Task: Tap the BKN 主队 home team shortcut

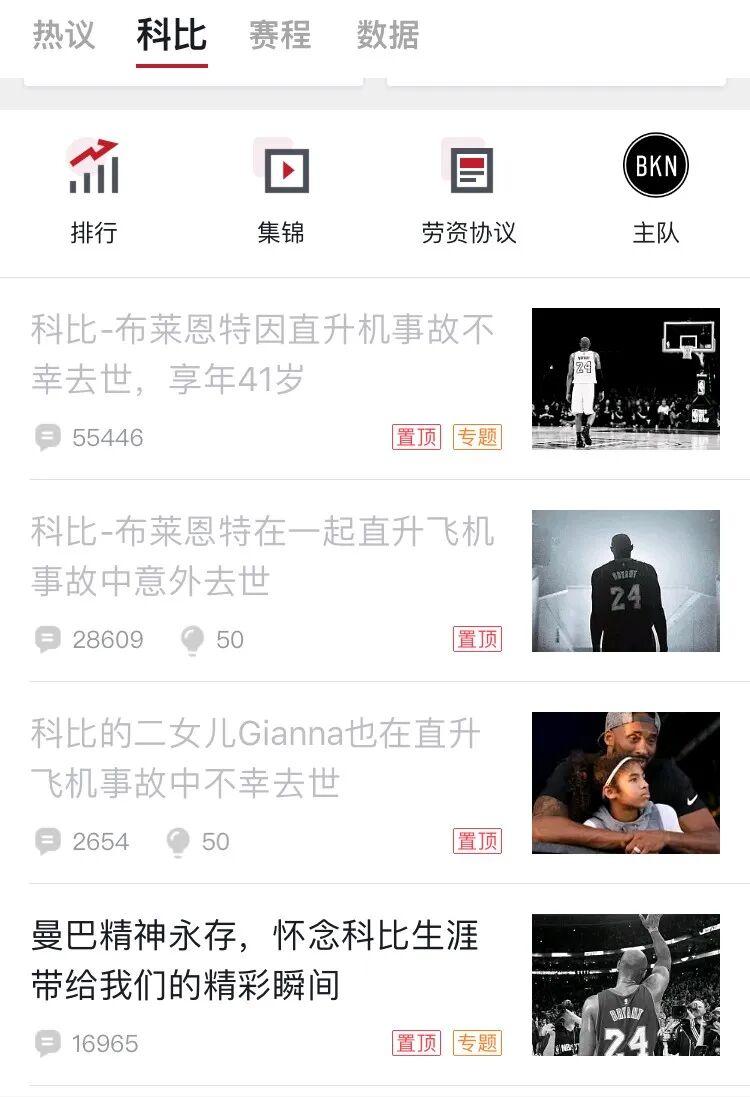Action: (x=656, y=191)
